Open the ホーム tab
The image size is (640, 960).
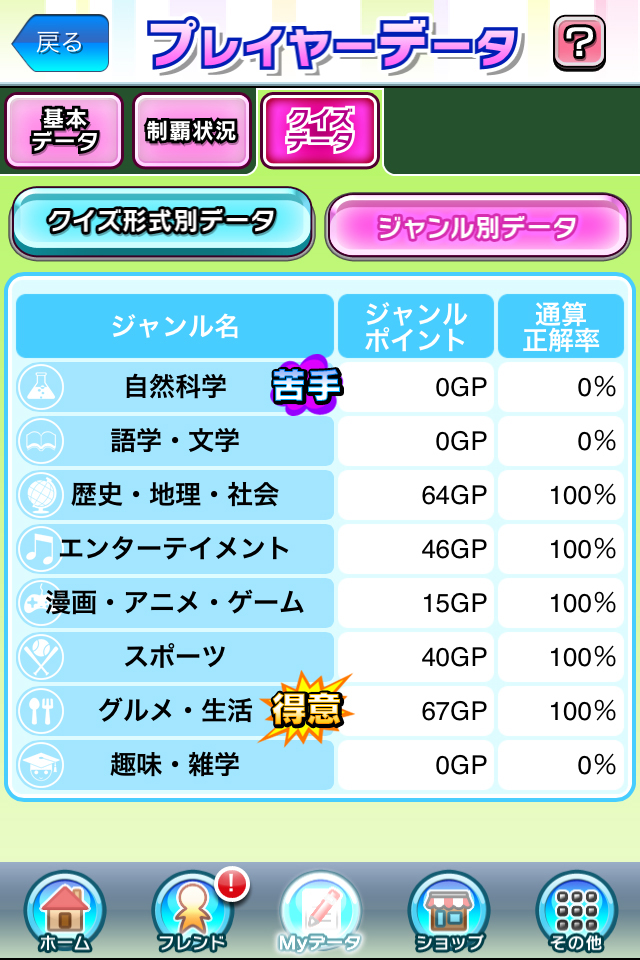(x=64, y=912)
